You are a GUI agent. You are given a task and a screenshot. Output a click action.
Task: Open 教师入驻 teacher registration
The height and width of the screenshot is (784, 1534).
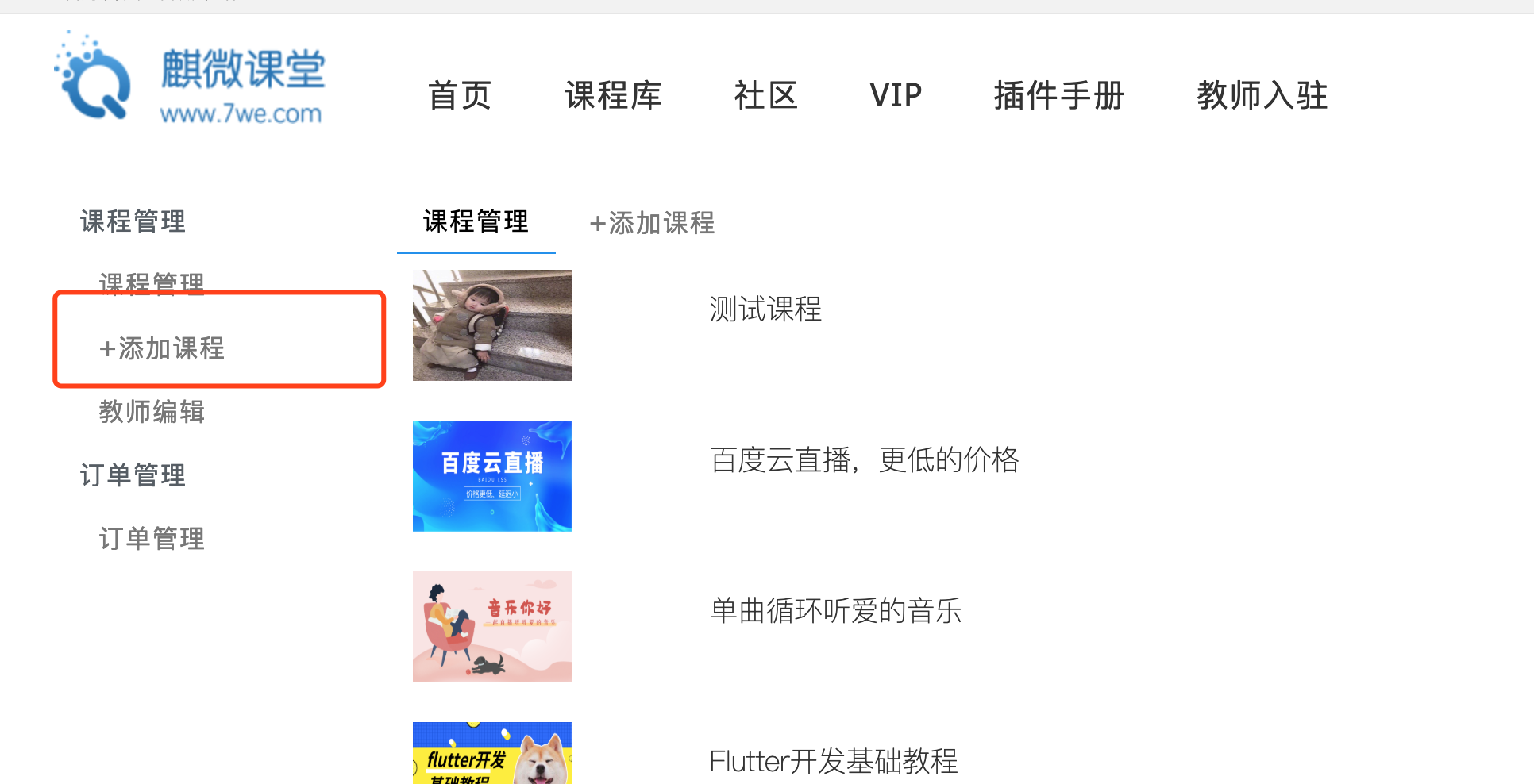pyautogui.click(x=1262, y=95)
